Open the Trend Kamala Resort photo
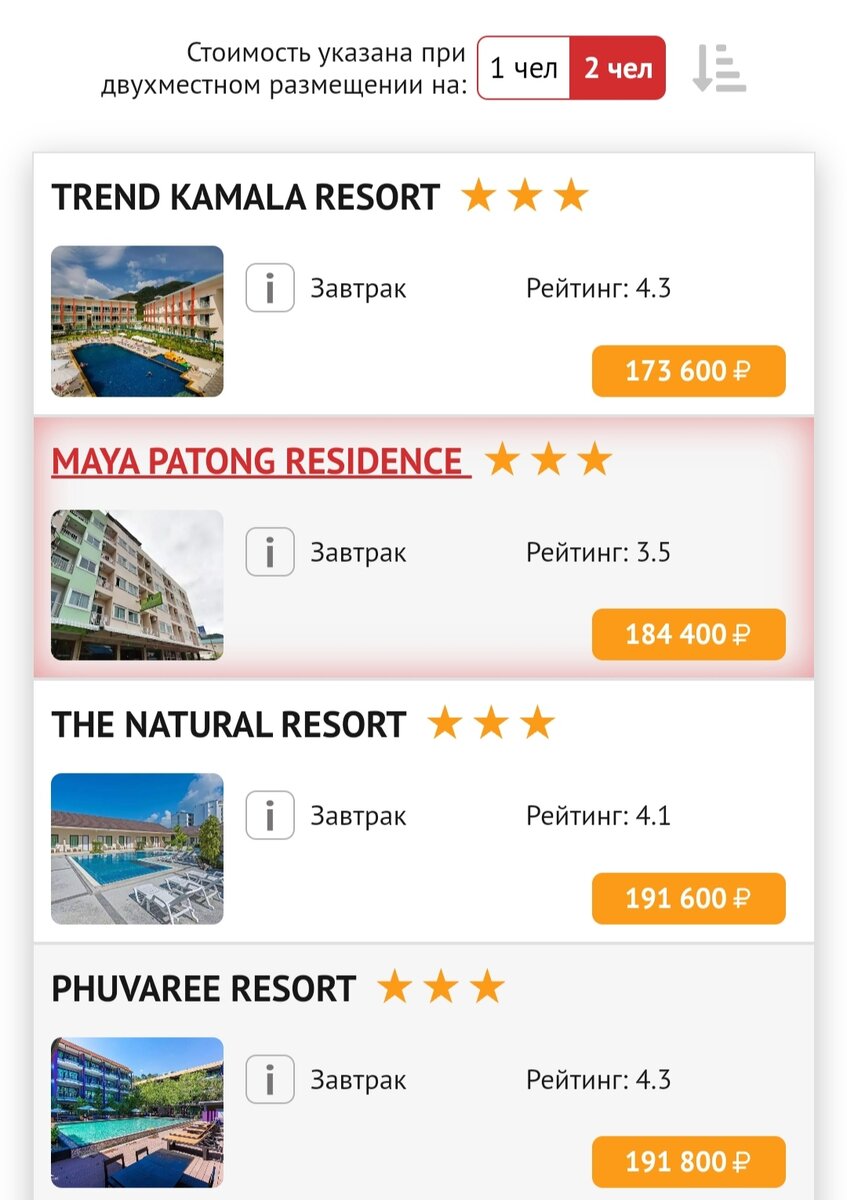 click(137, 321)
